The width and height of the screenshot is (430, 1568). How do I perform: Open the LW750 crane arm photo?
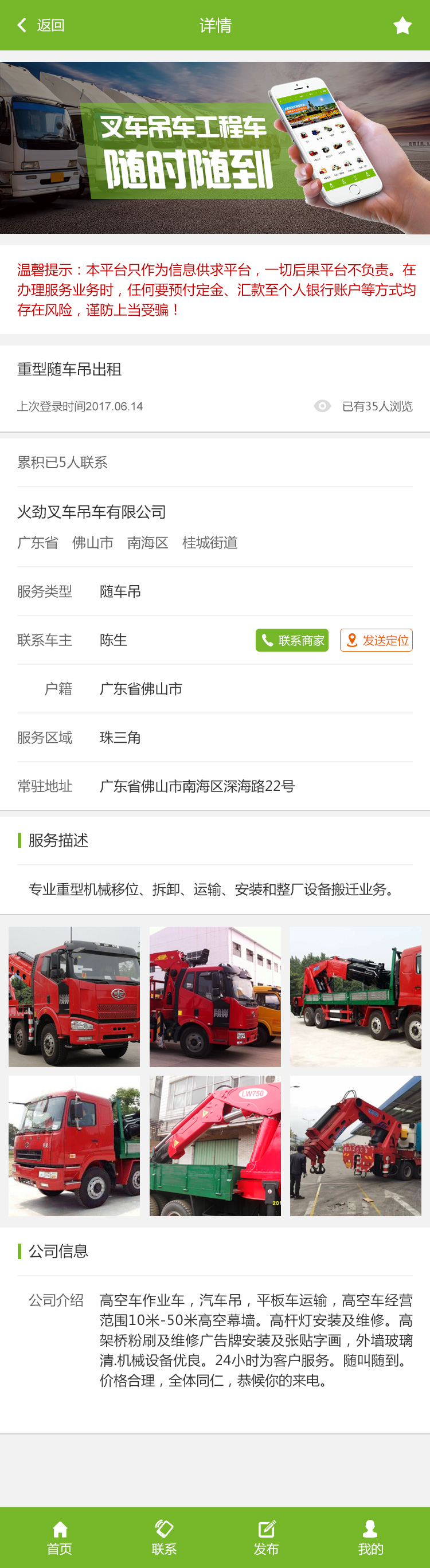(x=215, y=1146)
